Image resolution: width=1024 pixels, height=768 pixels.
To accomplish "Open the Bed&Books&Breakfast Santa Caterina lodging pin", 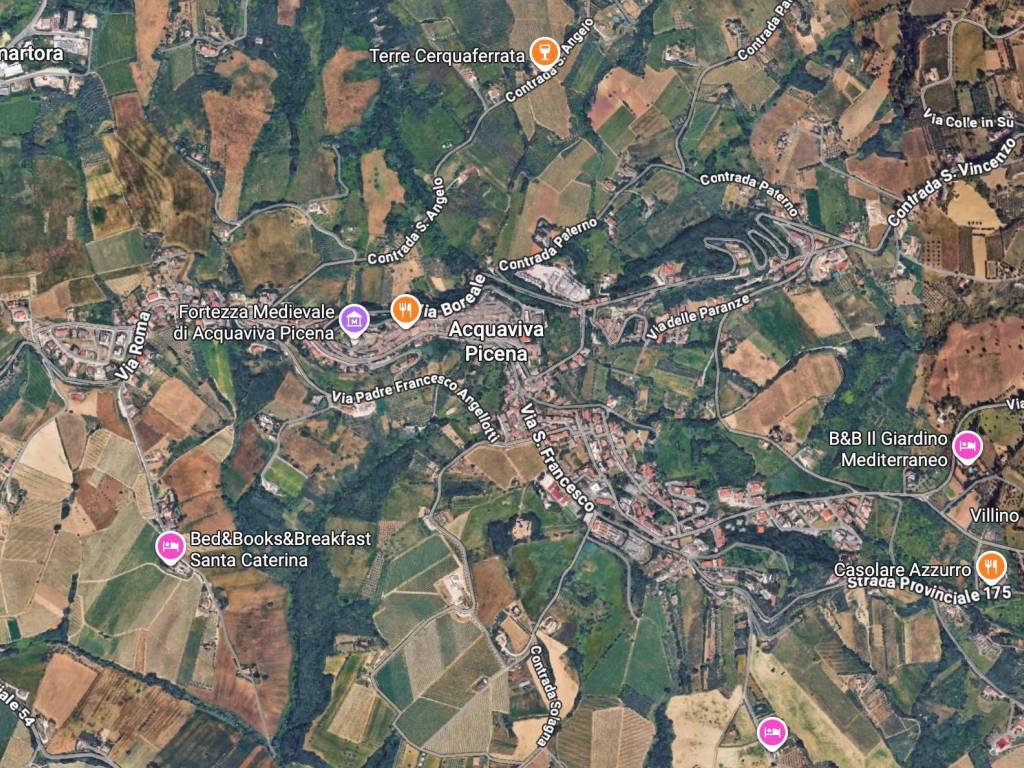I will tap(170, 546).
